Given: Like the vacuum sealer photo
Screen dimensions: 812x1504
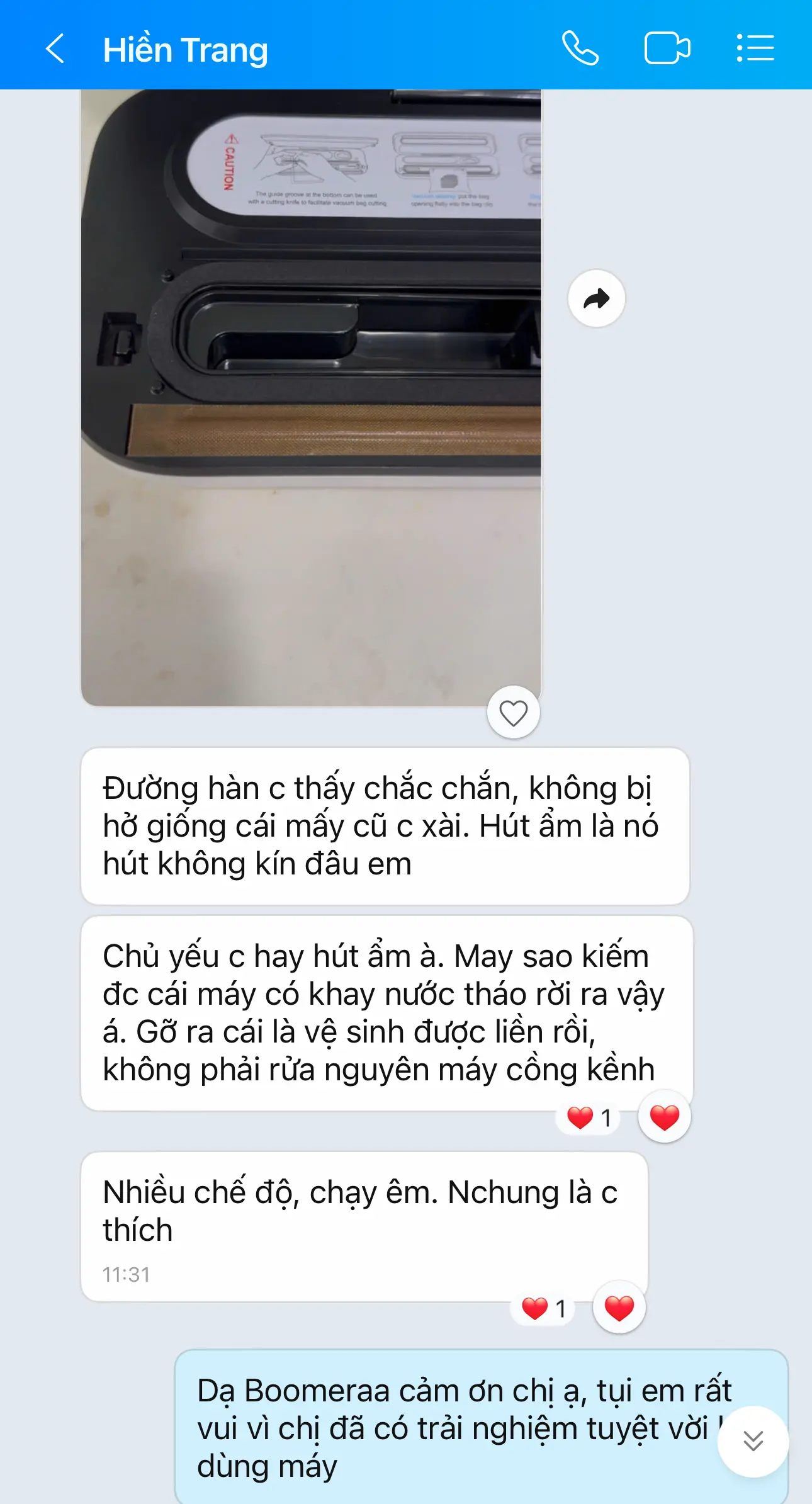Looking at the screenshot, I should [x=514, y=713].
